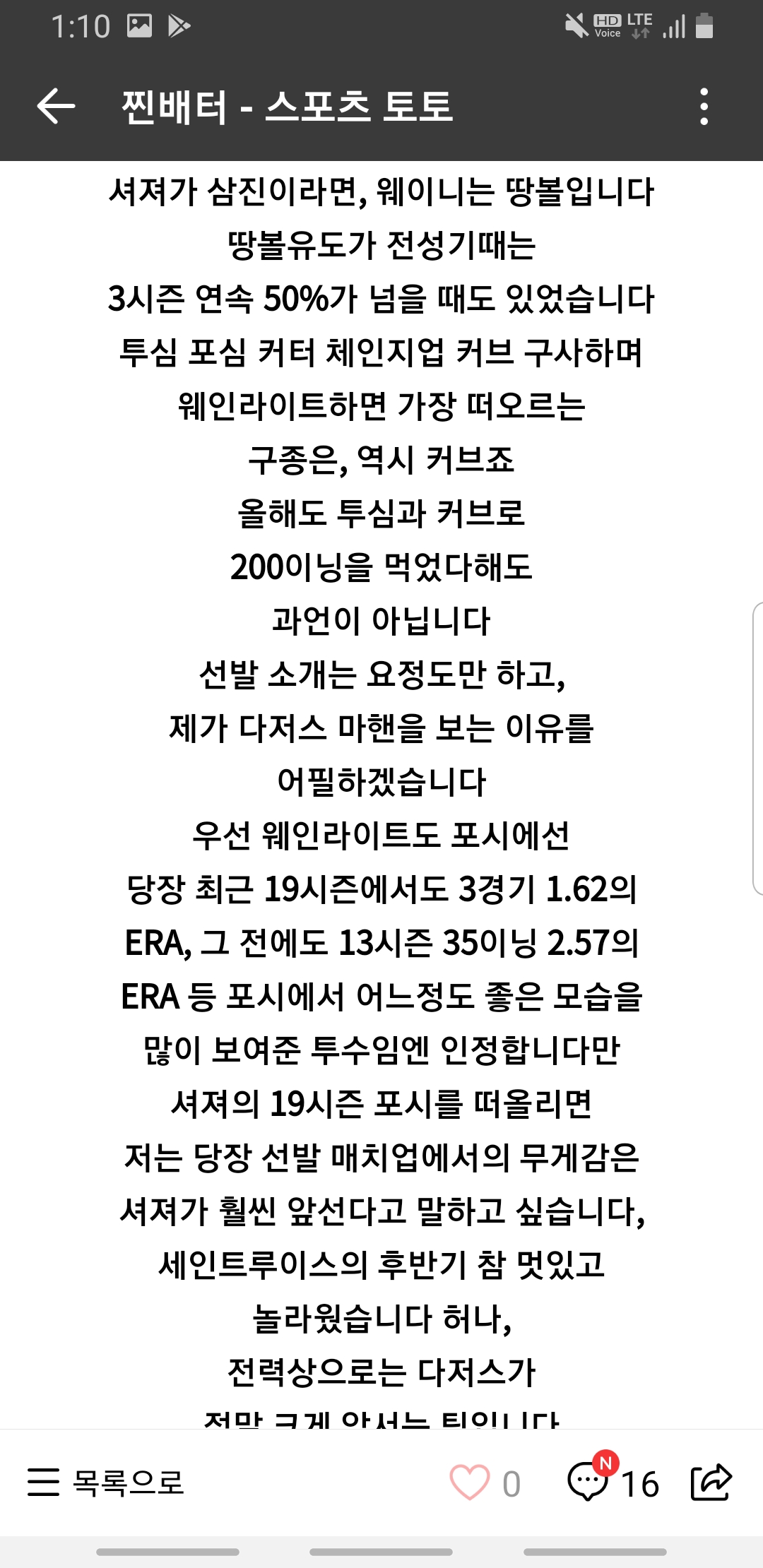The height and width of the screenshot is (1568, 763).
Task: Share this post
Action: (x=711, y=1481)
